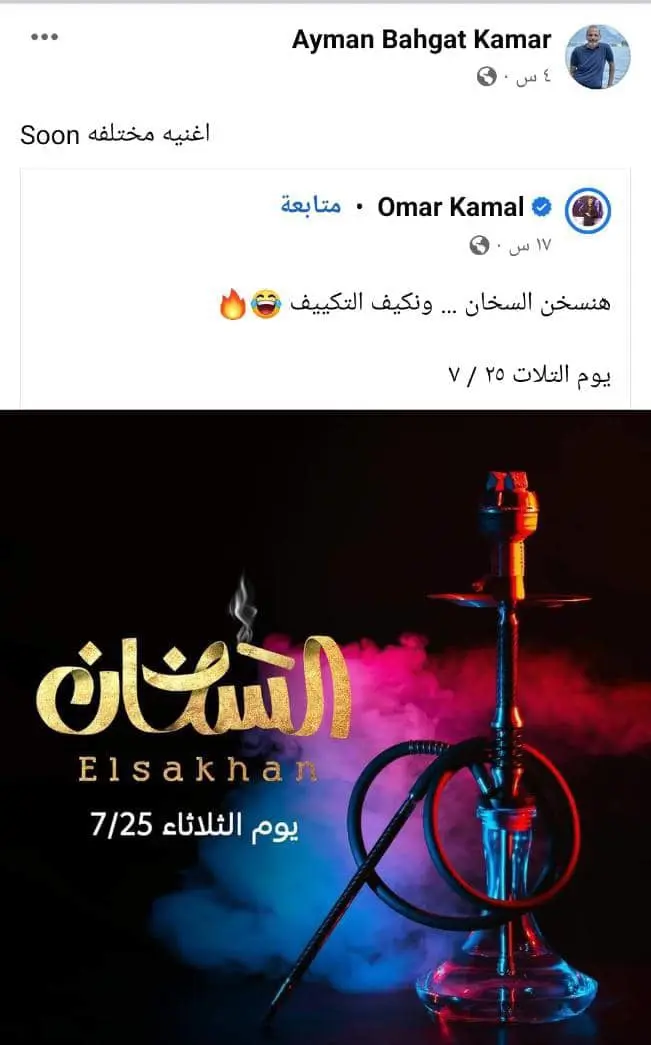The height and width of the screenshot is (1045, 651).
Task: Open Ayman Bahgat Kamar's profile picture
Action: pos(598,56)
